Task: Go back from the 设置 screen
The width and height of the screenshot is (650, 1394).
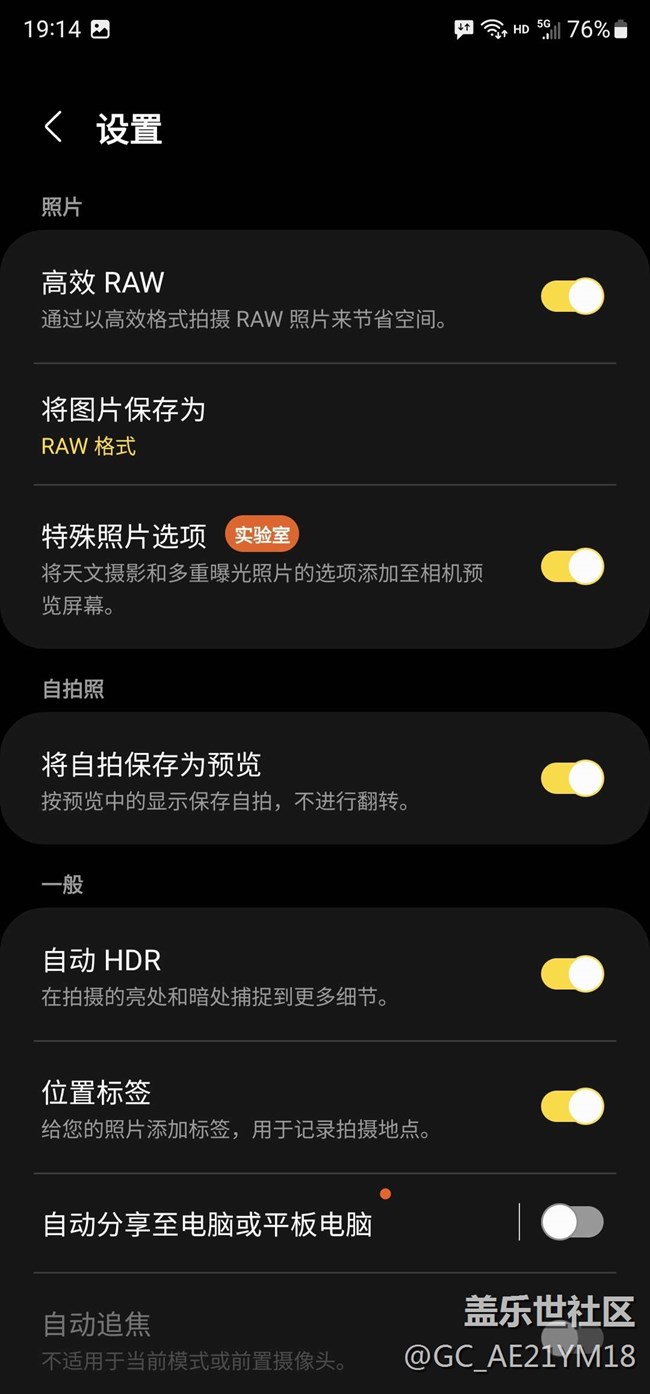Action: click(54, 128)
